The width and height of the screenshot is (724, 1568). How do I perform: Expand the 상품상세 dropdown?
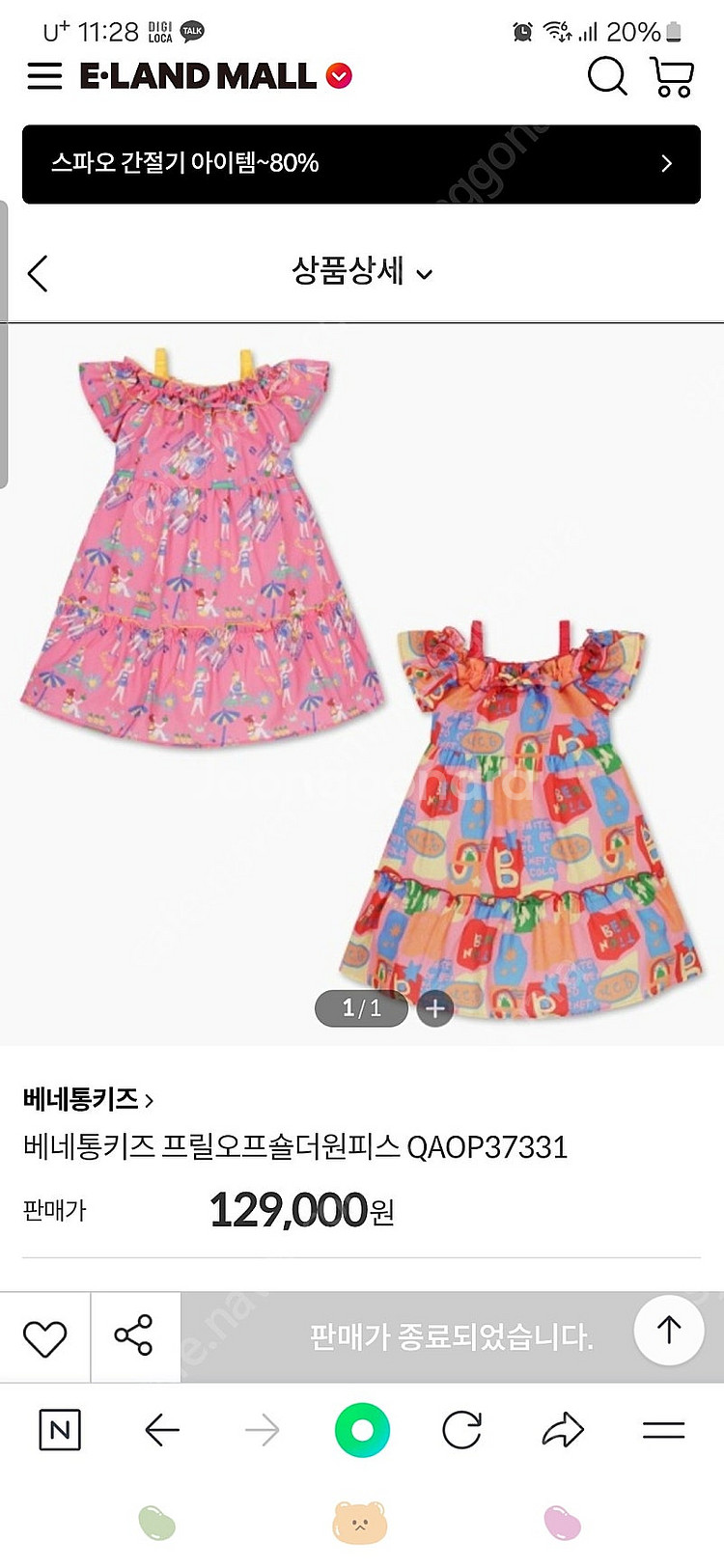click(362, 271)
